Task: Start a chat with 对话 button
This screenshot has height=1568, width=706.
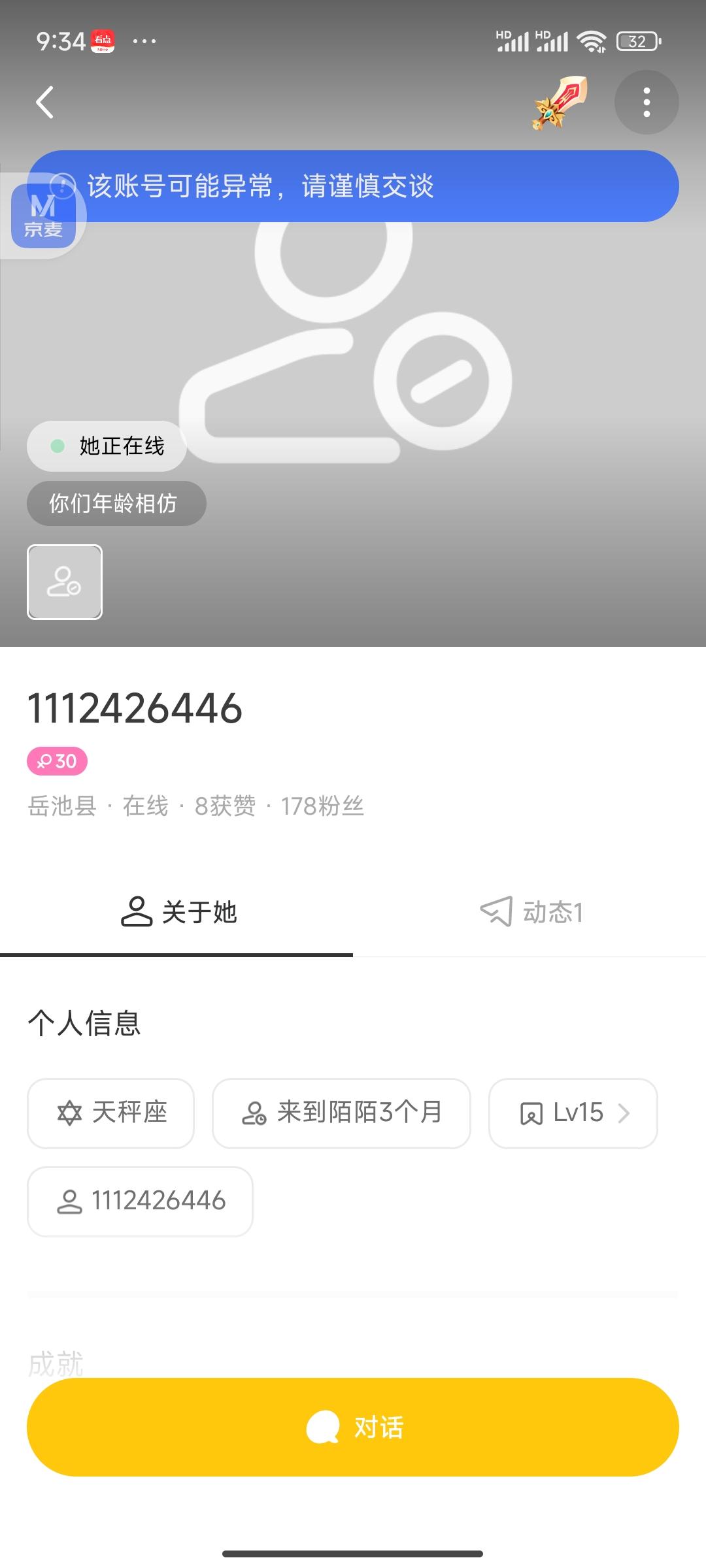Action: tap(353, 1427)
